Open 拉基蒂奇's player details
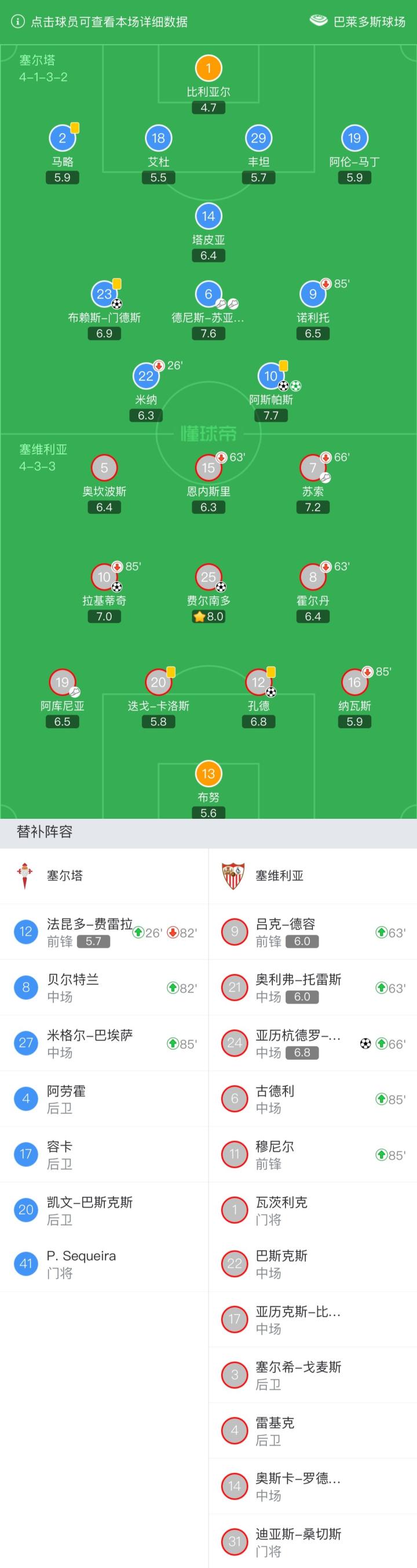Screen dimensions: 417x1568 (104, 578)
